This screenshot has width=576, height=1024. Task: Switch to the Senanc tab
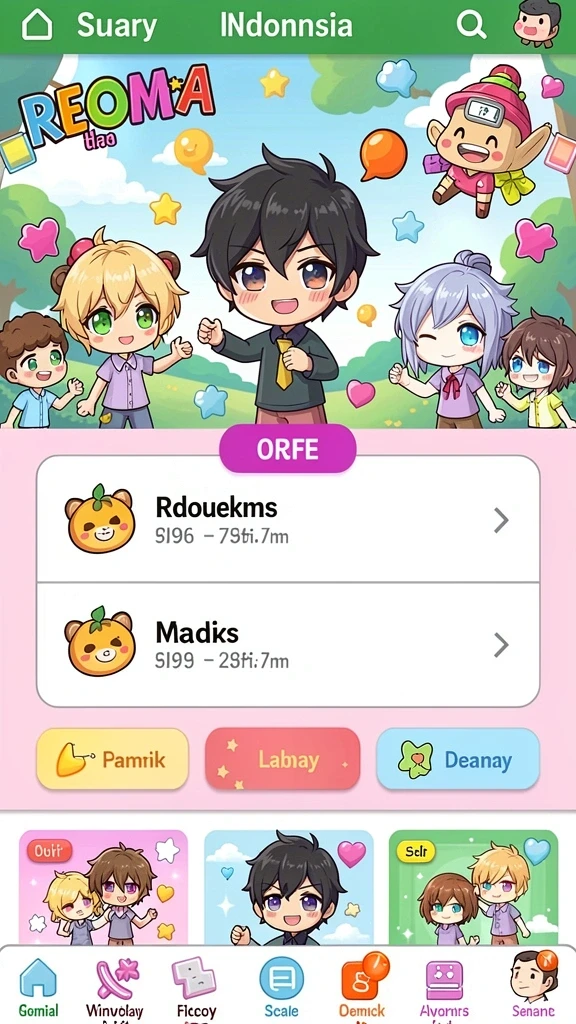[533, 987]
